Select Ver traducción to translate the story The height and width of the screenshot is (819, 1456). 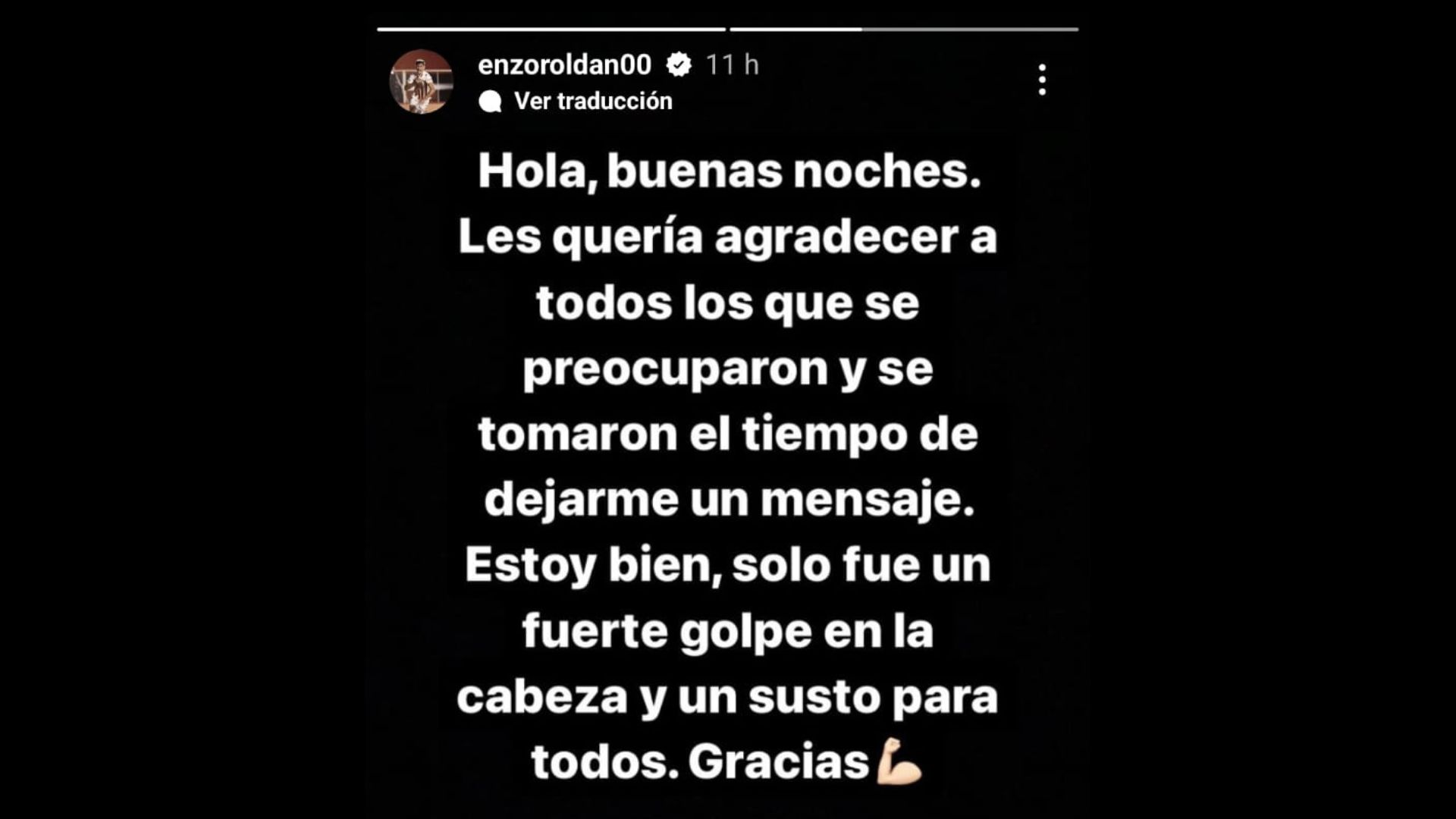point(592,101)
